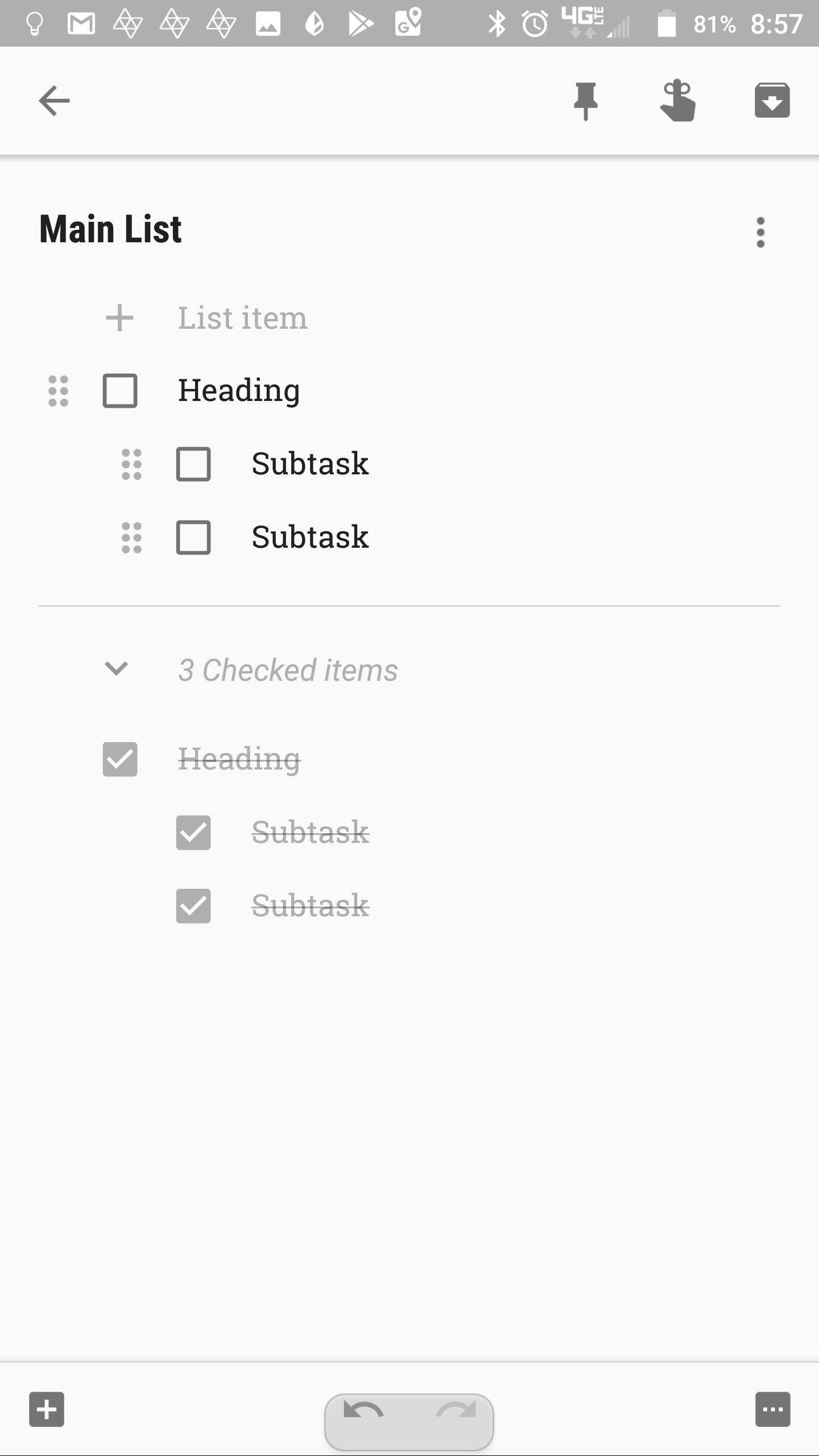Navigate back with the arrow
This screenshot has width=819, height=1456.
[53, 101]
